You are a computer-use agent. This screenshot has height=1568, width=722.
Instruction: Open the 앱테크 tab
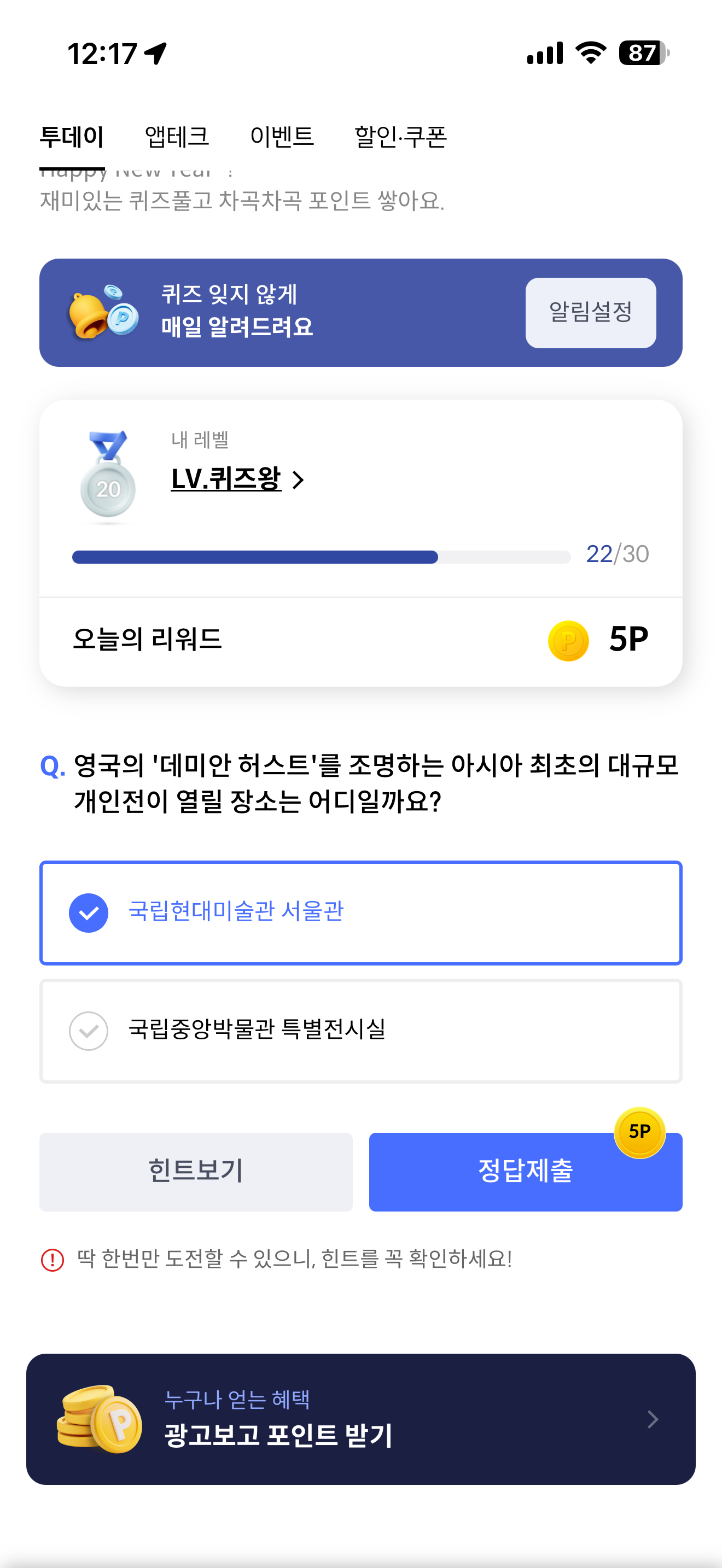(x=177, y=136)
